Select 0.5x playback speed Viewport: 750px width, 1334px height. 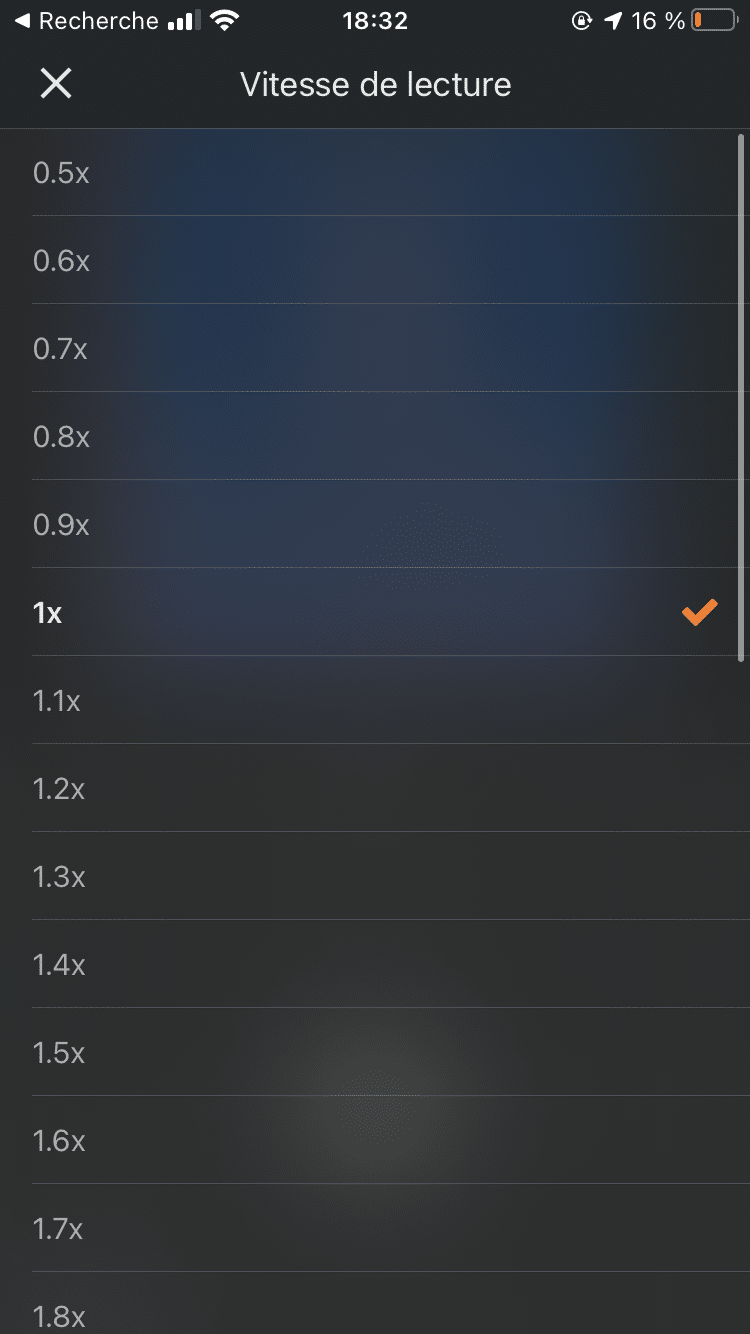(x=375, y=173)
